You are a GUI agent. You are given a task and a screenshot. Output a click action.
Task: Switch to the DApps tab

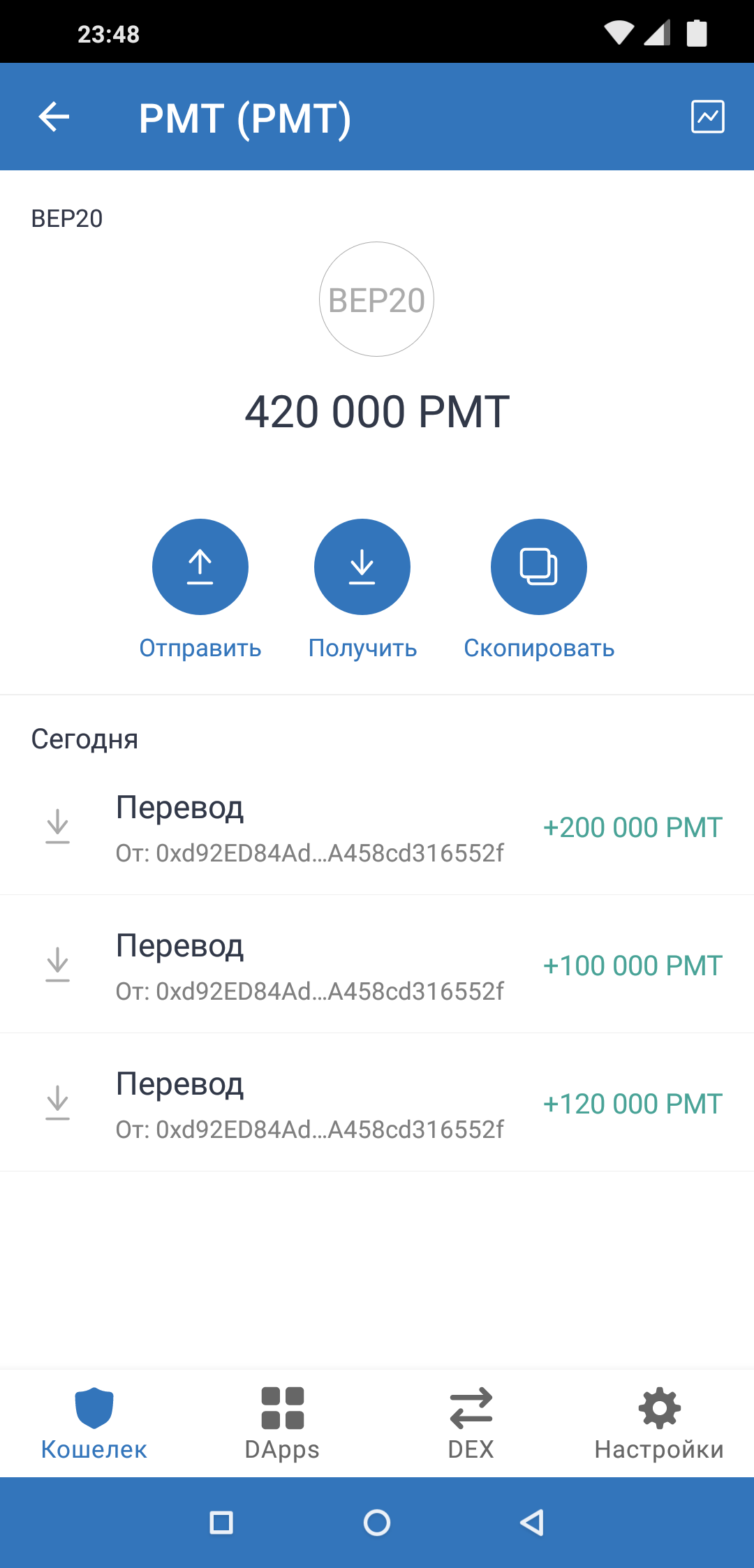pyautogui.click(x=283, y=1423)
